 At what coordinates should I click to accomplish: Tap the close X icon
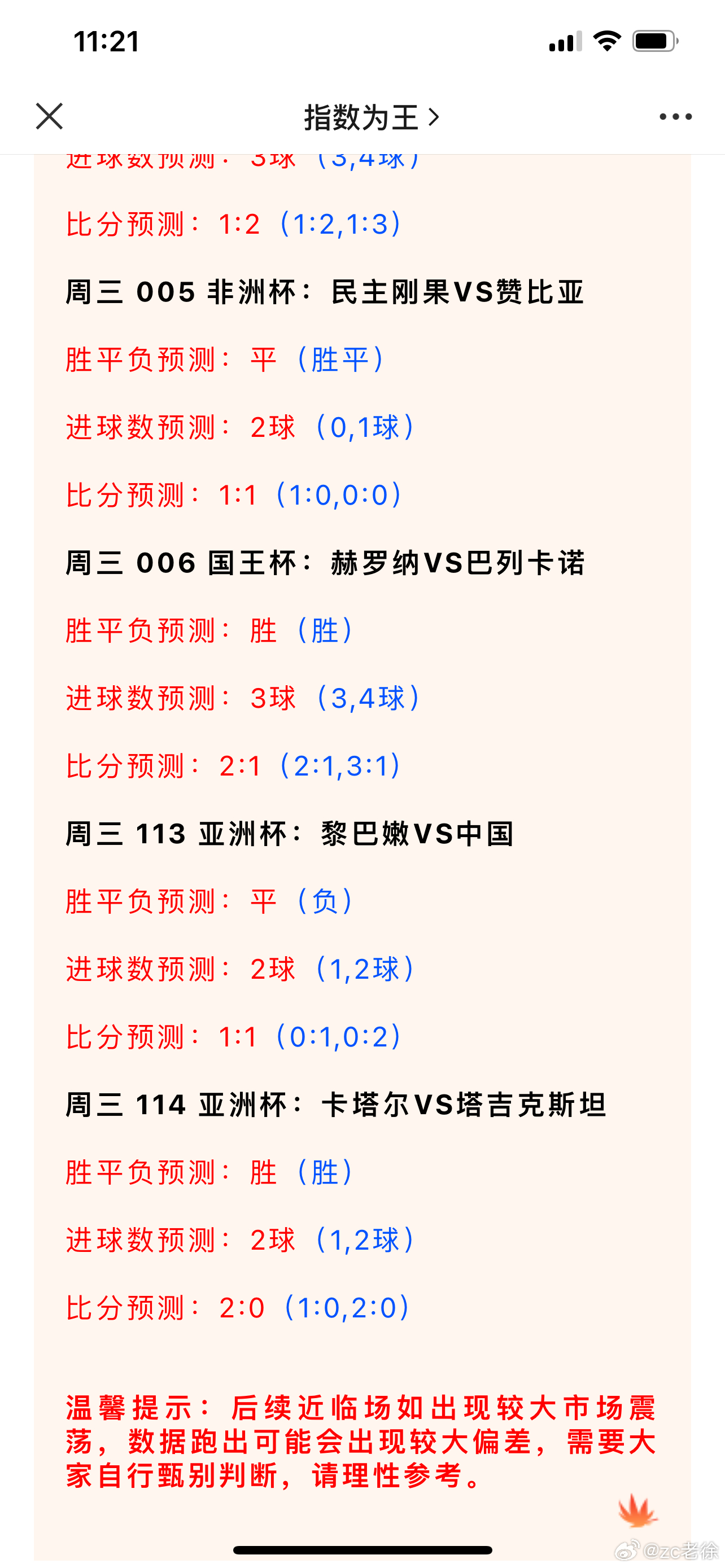pyautogui.click(x=49, y=117)
